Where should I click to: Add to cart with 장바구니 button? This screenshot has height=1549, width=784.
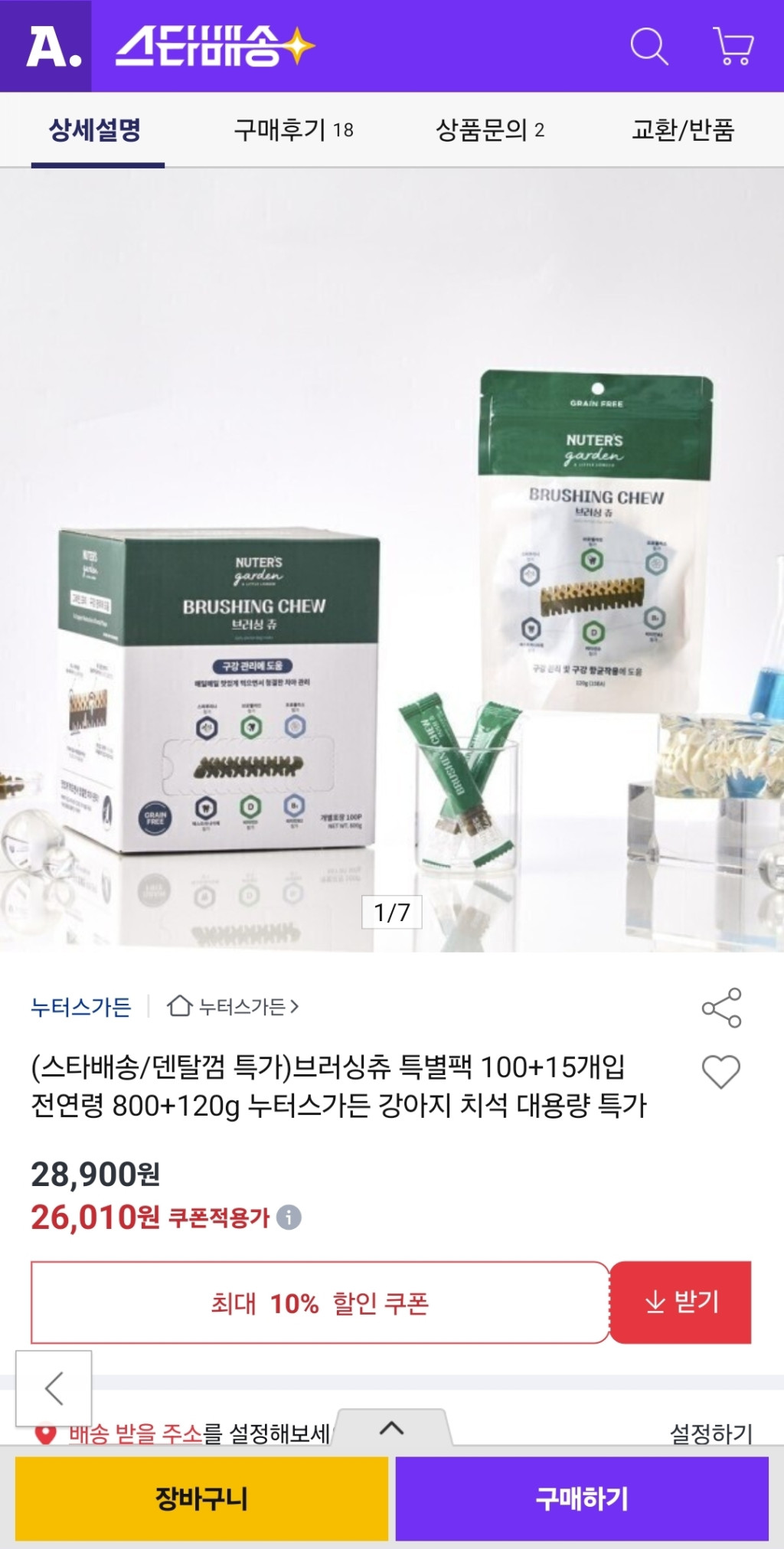(x=202, y=1498)
